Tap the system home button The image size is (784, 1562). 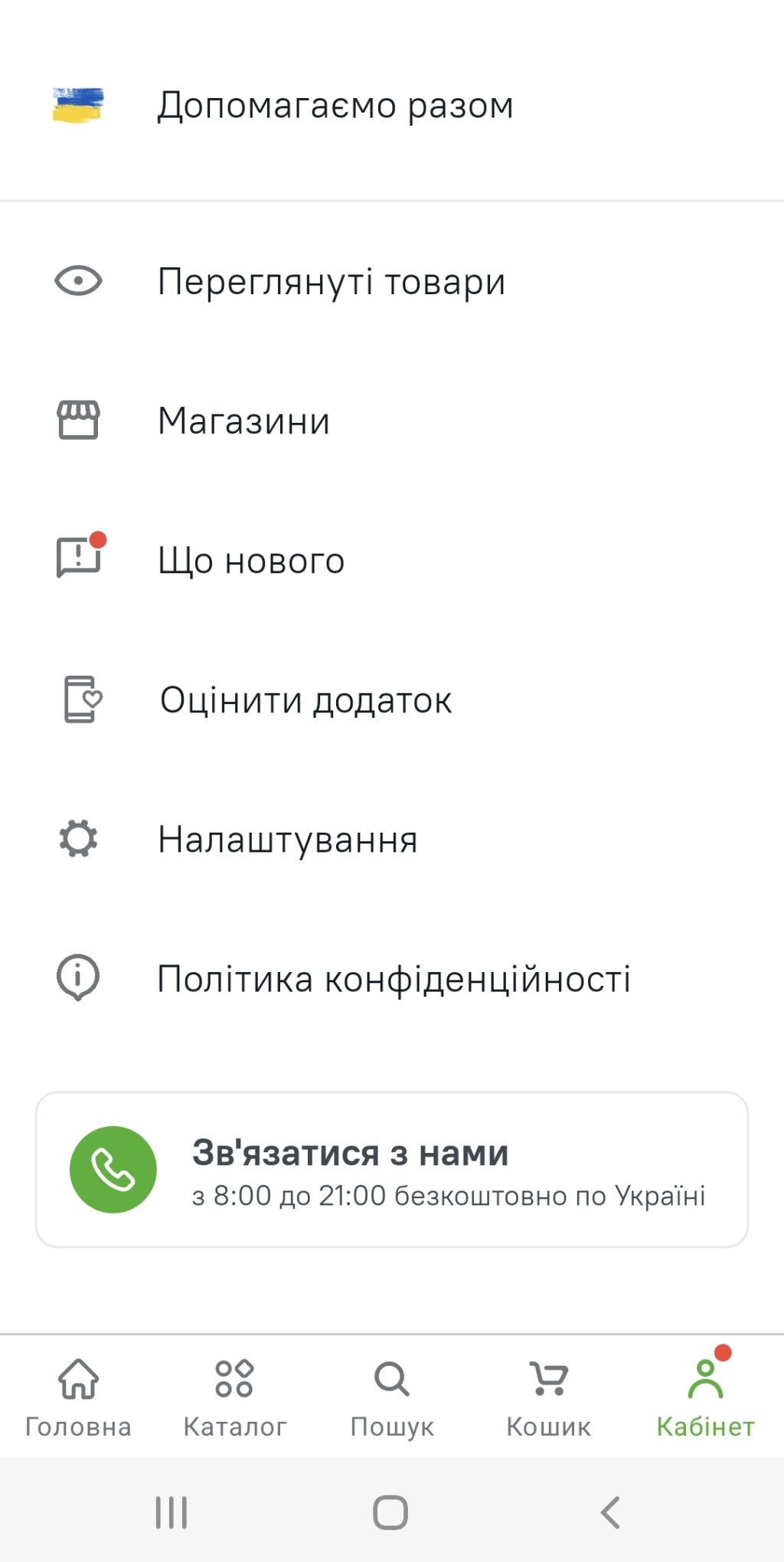pyautogui.click(x=390, y=1512)
